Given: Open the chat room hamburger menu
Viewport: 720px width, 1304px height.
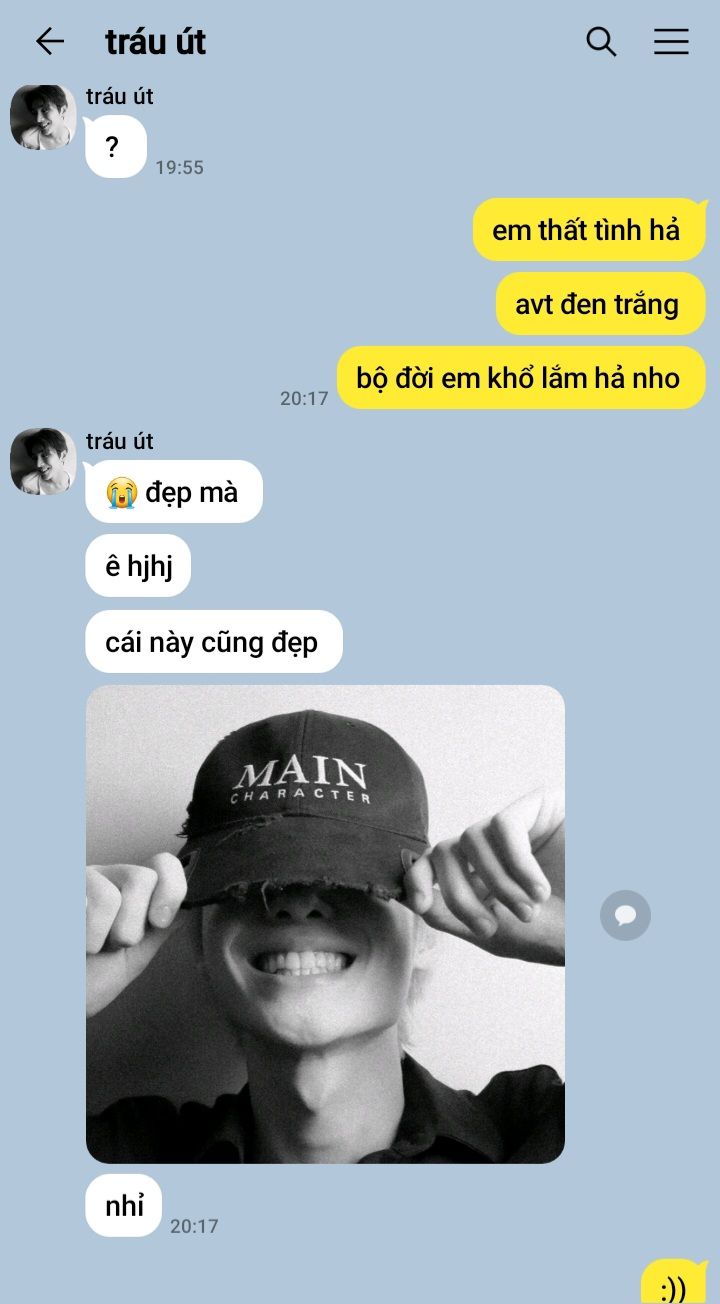Looking at the screenshot, I should [671, 41].
